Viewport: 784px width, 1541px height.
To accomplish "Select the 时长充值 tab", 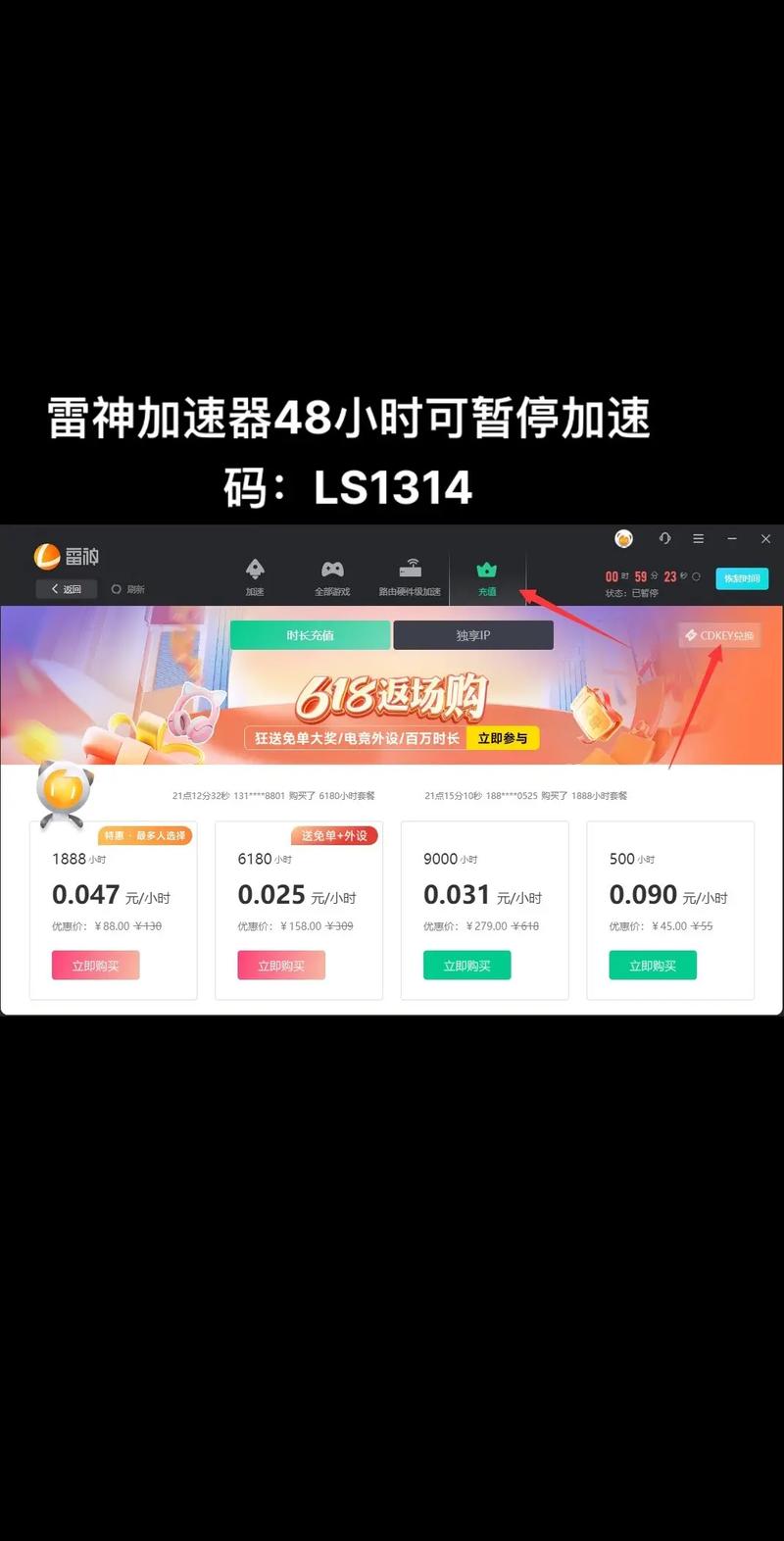I will tap(310, 635).
